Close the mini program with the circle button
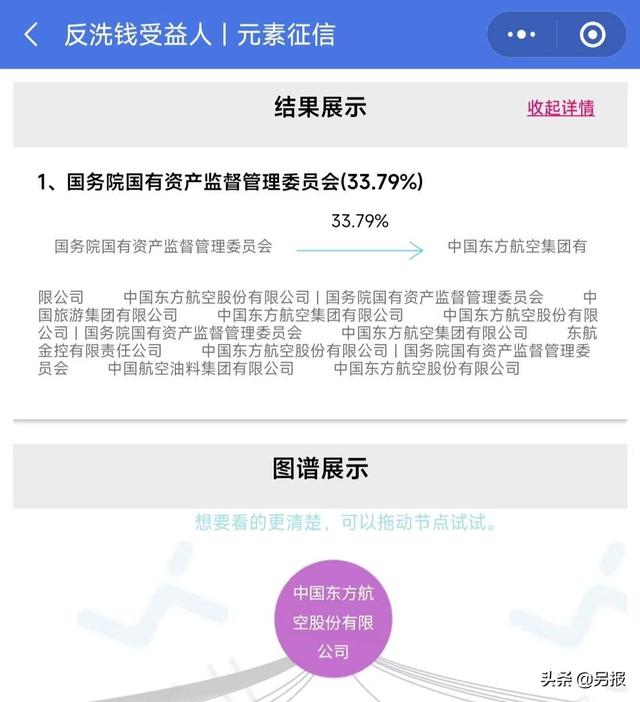640x702 pixels. pyautogui.click(x=592, y=35)
